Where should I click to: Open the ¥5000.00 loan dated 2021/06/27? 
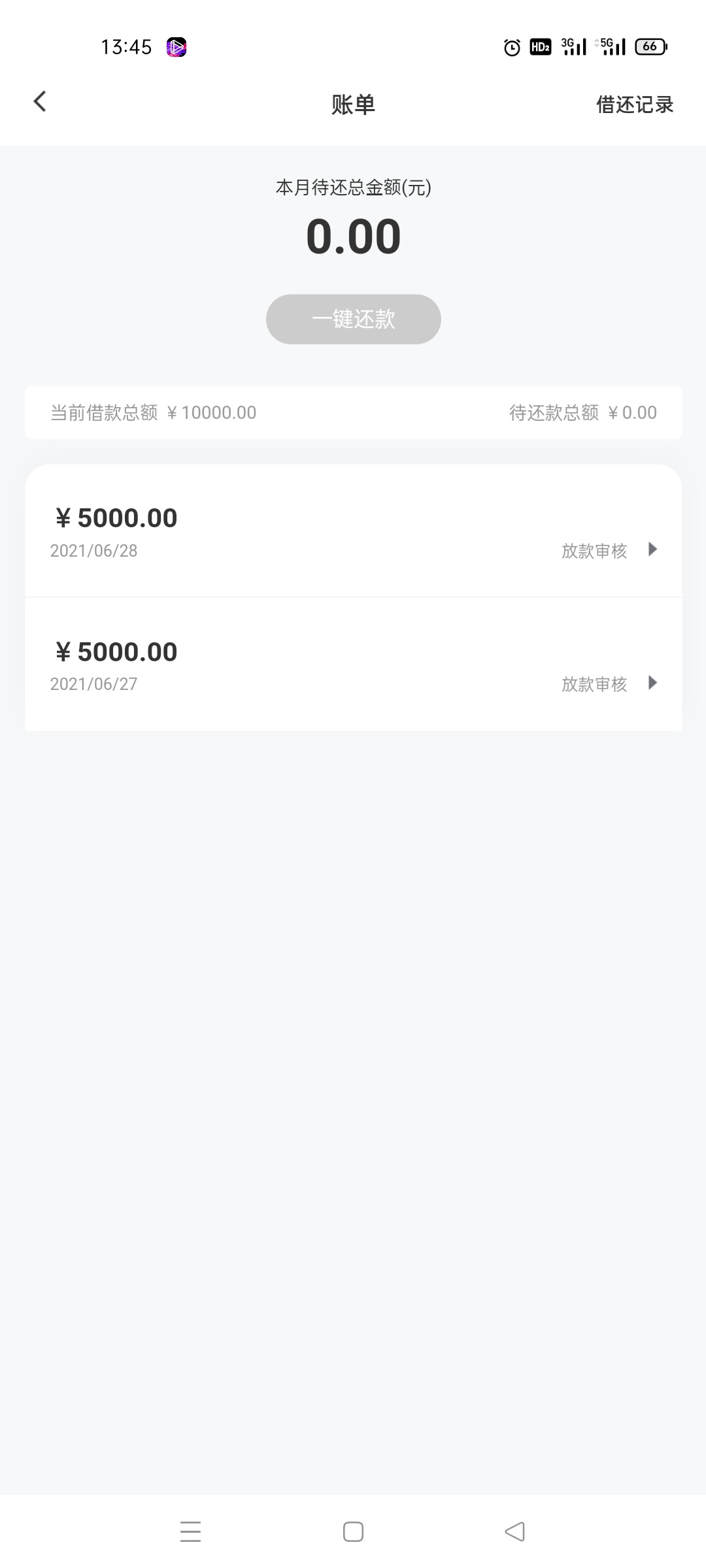[x=354, y=664]
